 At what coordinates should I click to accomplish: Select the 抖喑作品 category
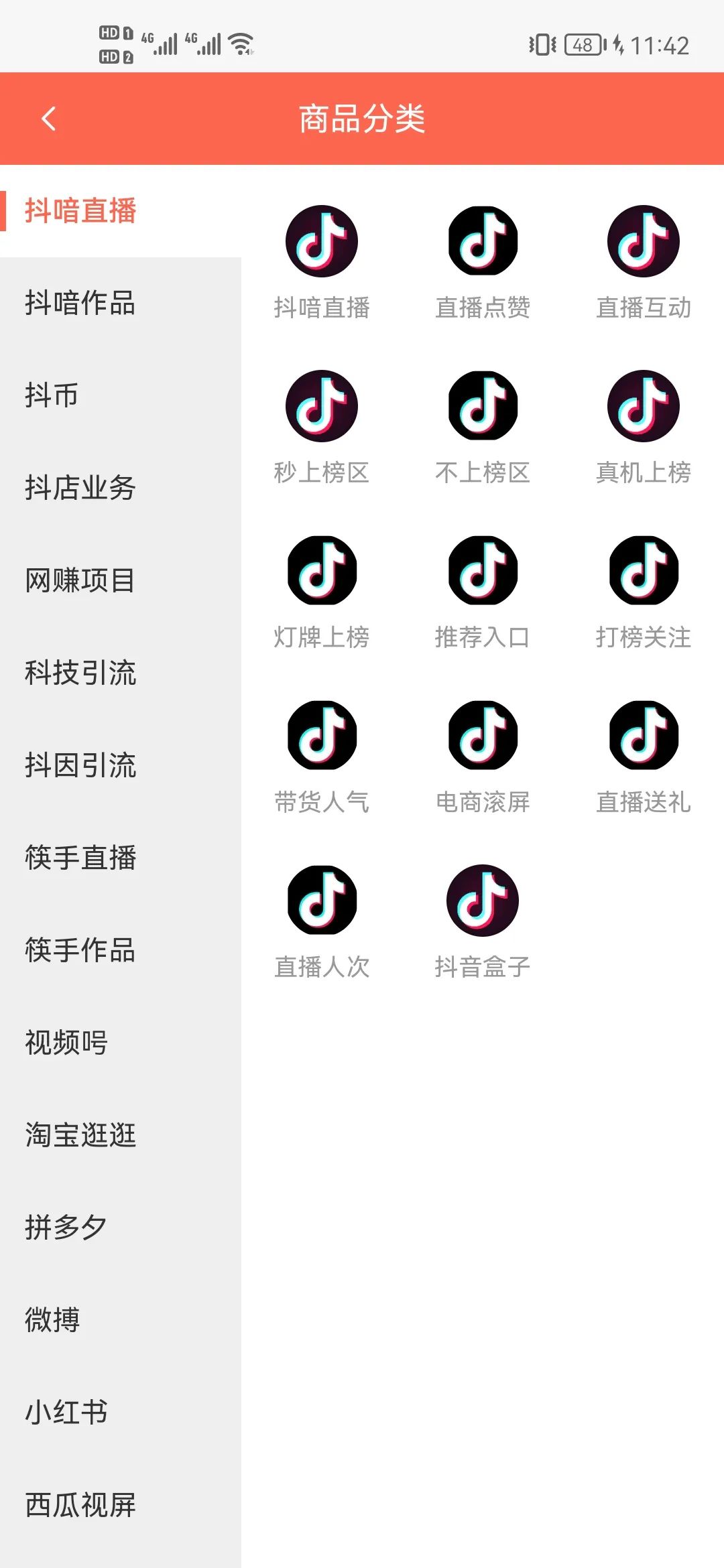click(80, 303)
